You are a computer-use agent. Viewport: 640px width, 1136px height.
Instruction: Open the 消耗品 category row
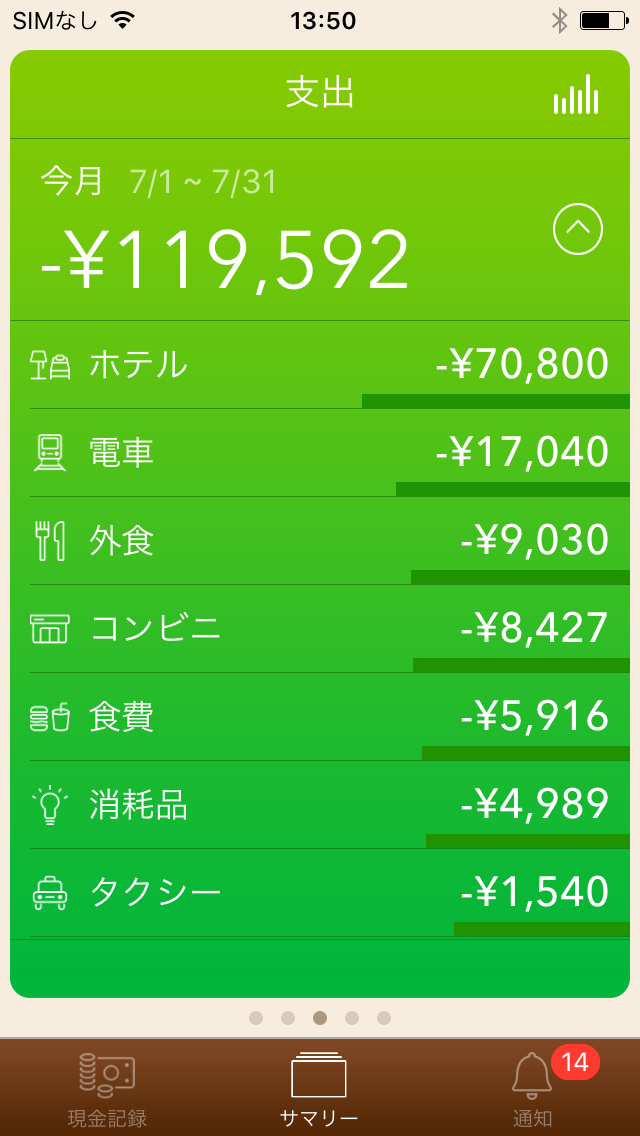pos(320,804)
